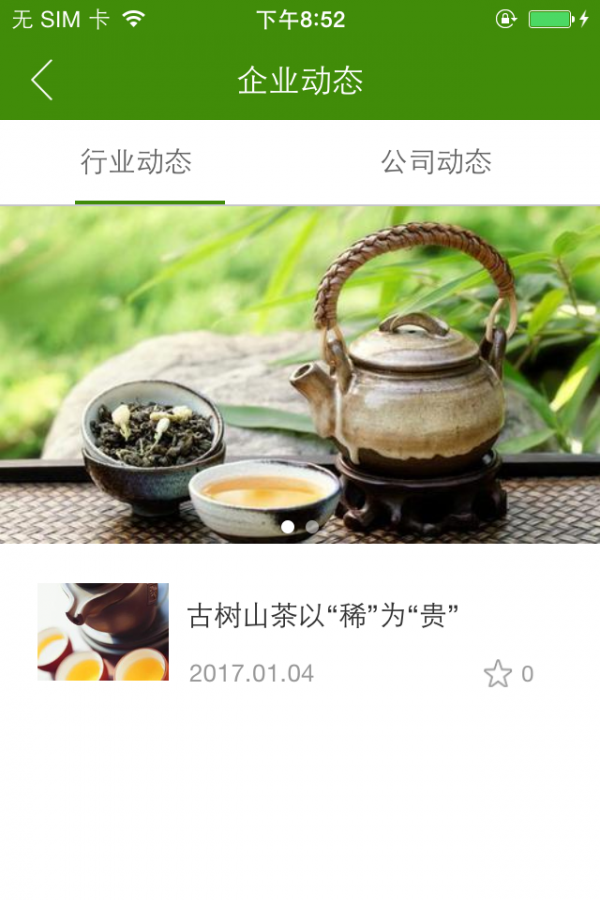Open article 古树山茶以“稀”为“贵”
The image size is (600, 900).
tap(322, 616)
